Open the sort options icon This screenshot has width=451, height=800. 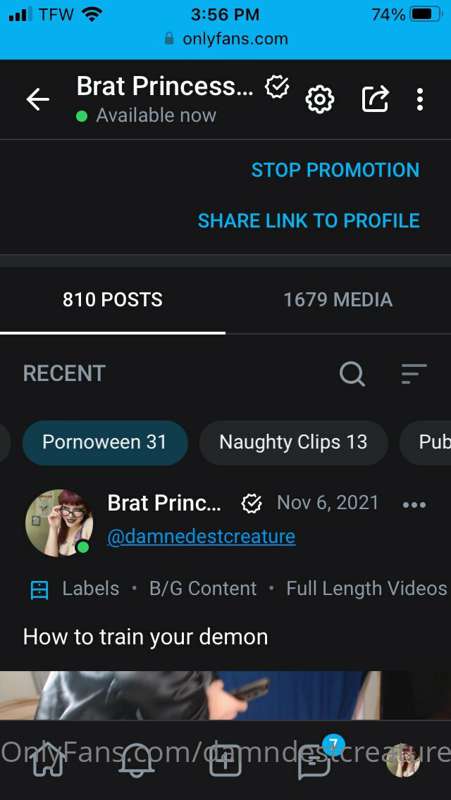tap(413, 374)
